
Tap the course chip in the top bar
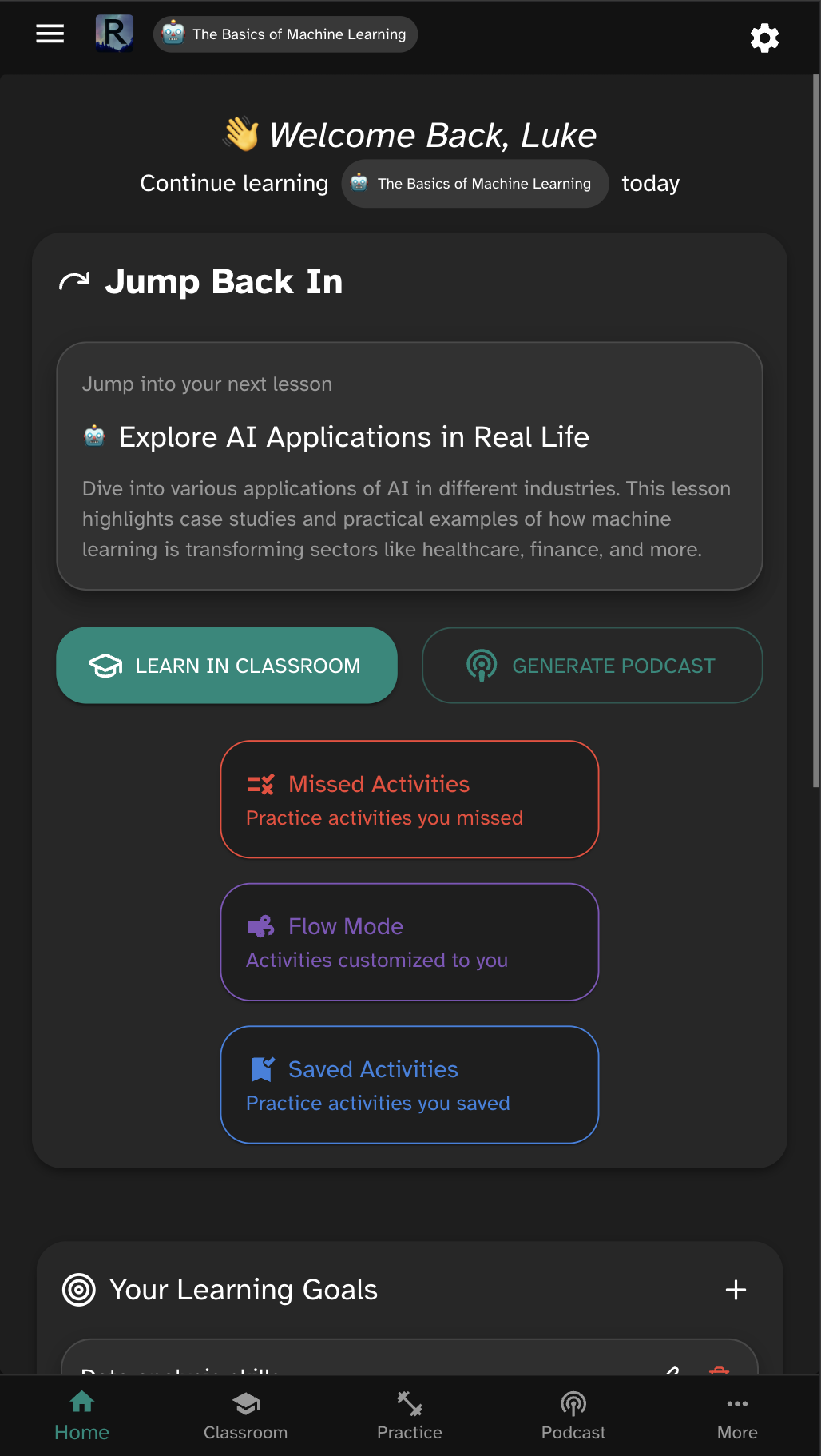[x=285, y=34]
